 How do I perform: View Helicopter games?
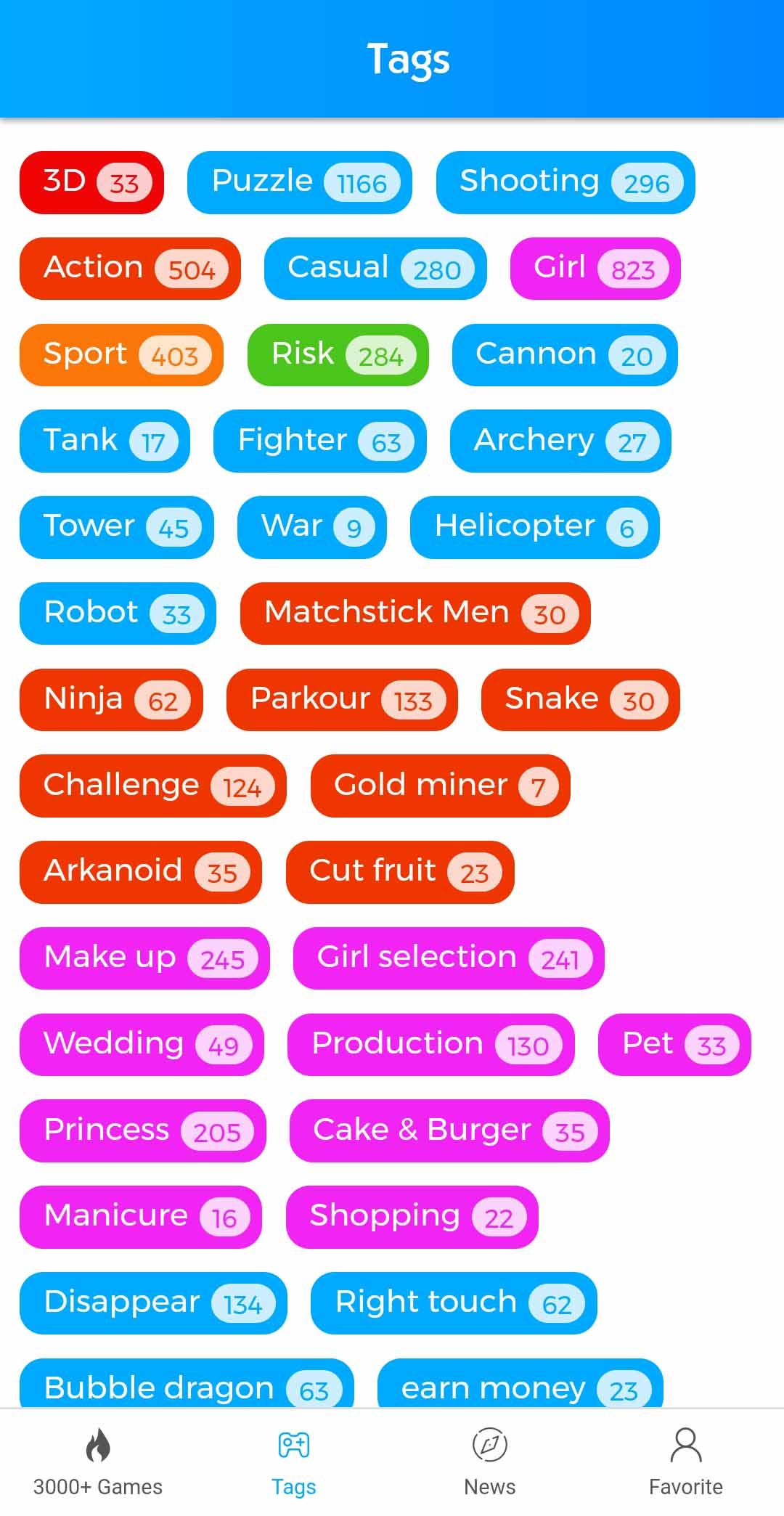[x=535, y=527]
